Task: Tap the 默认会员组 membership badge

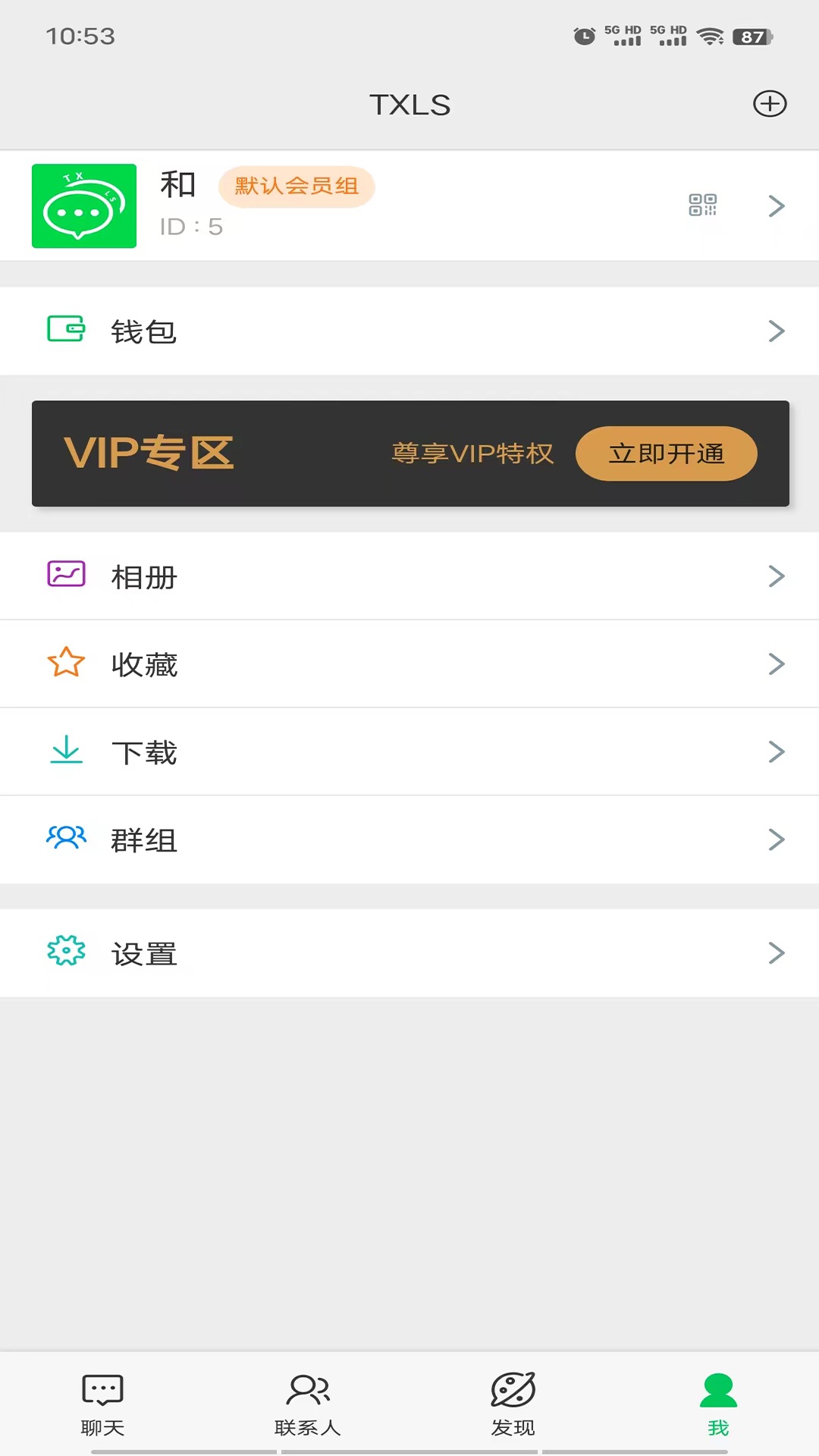Action: (297, 187)
